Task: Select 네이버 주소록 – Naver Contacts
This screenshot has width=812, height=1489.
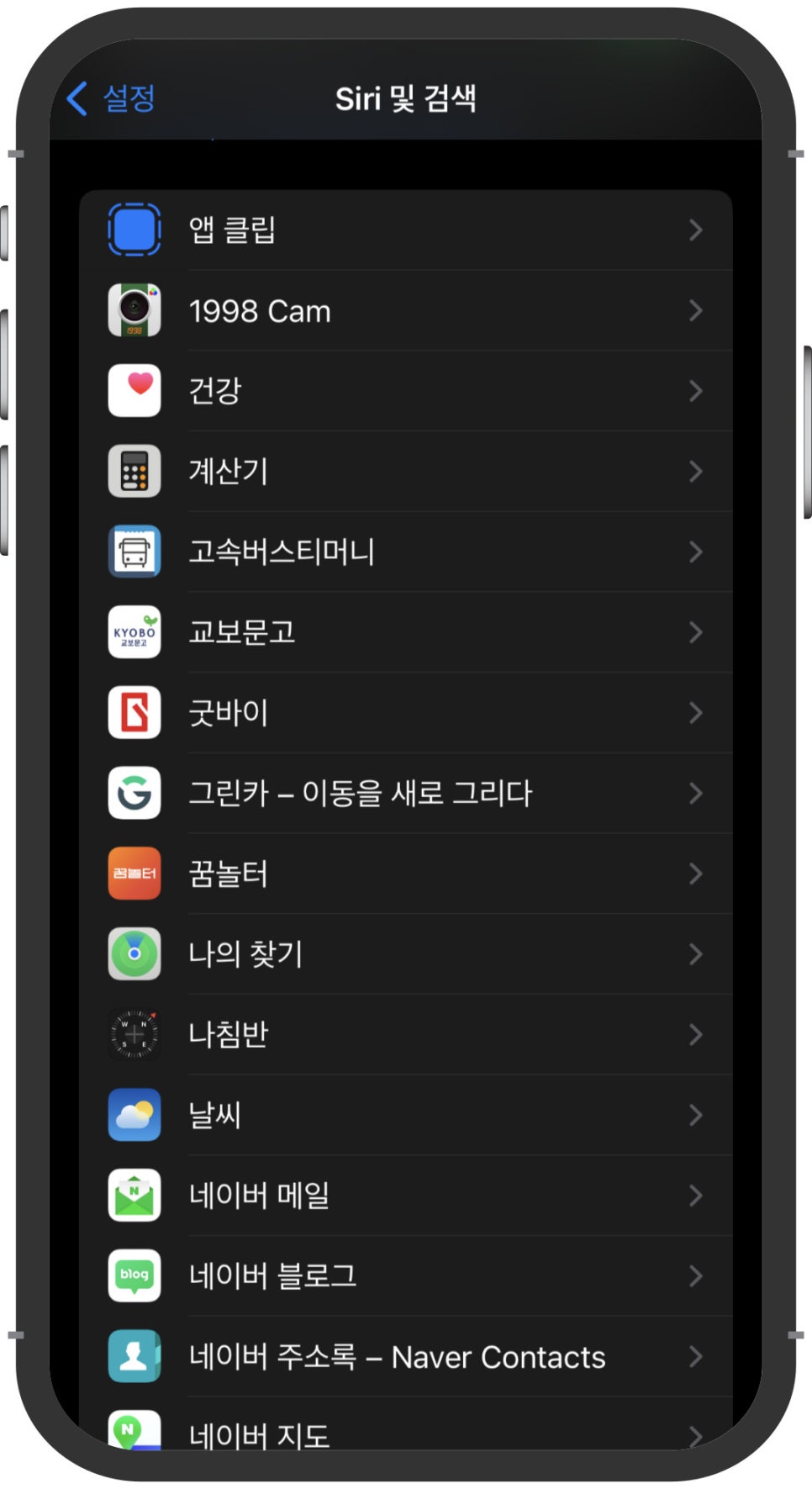Action: click(x=405, y=1357)
